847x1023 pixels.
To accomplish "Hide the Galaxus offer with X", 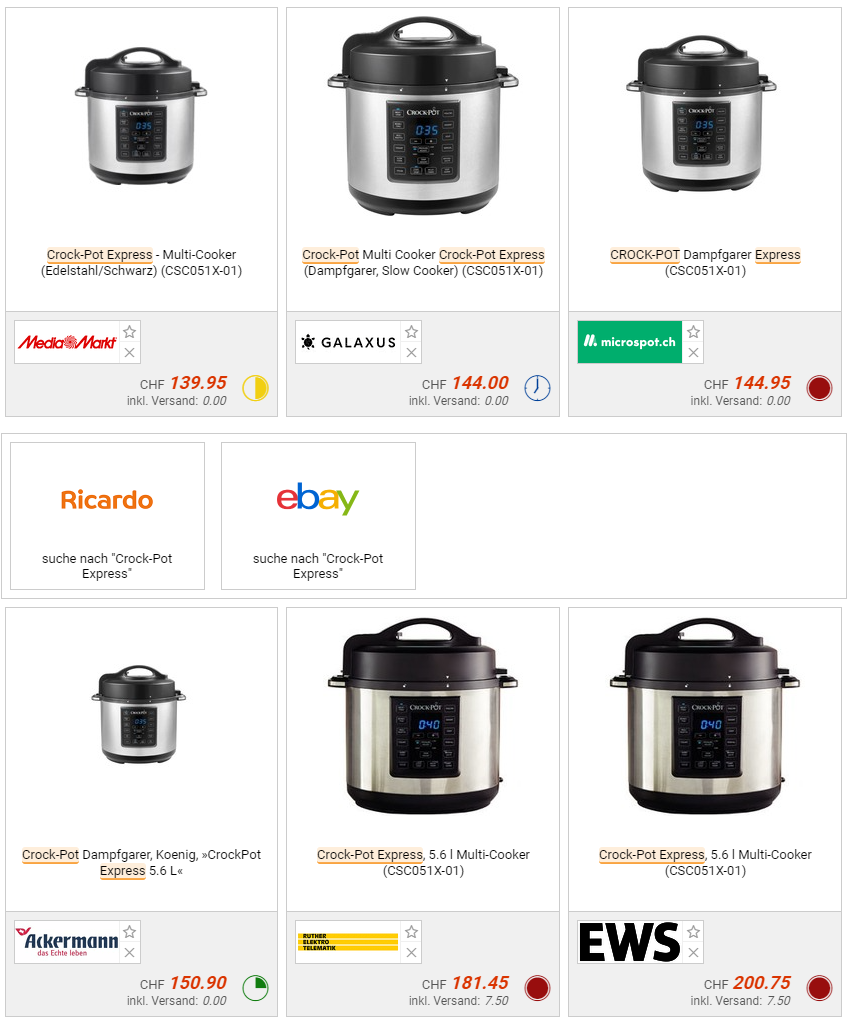I will 411,352.
